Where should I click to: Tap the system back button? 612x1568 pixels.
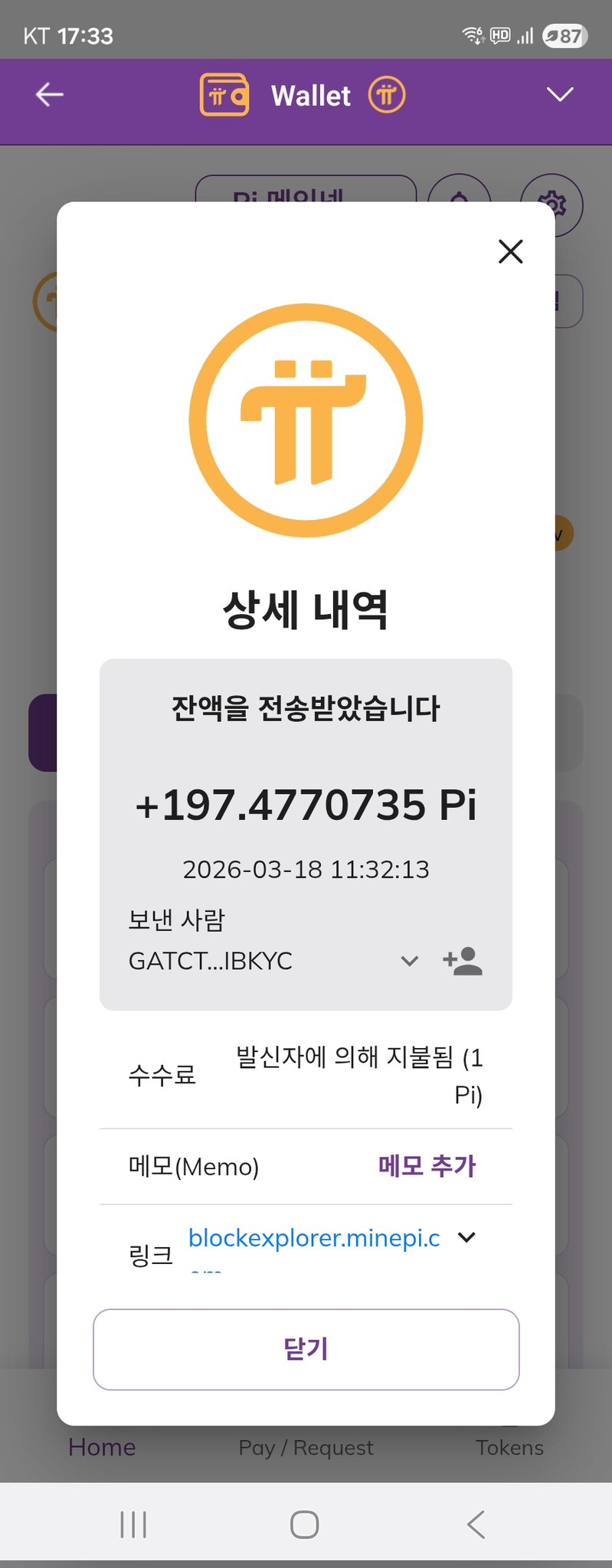476,1524
